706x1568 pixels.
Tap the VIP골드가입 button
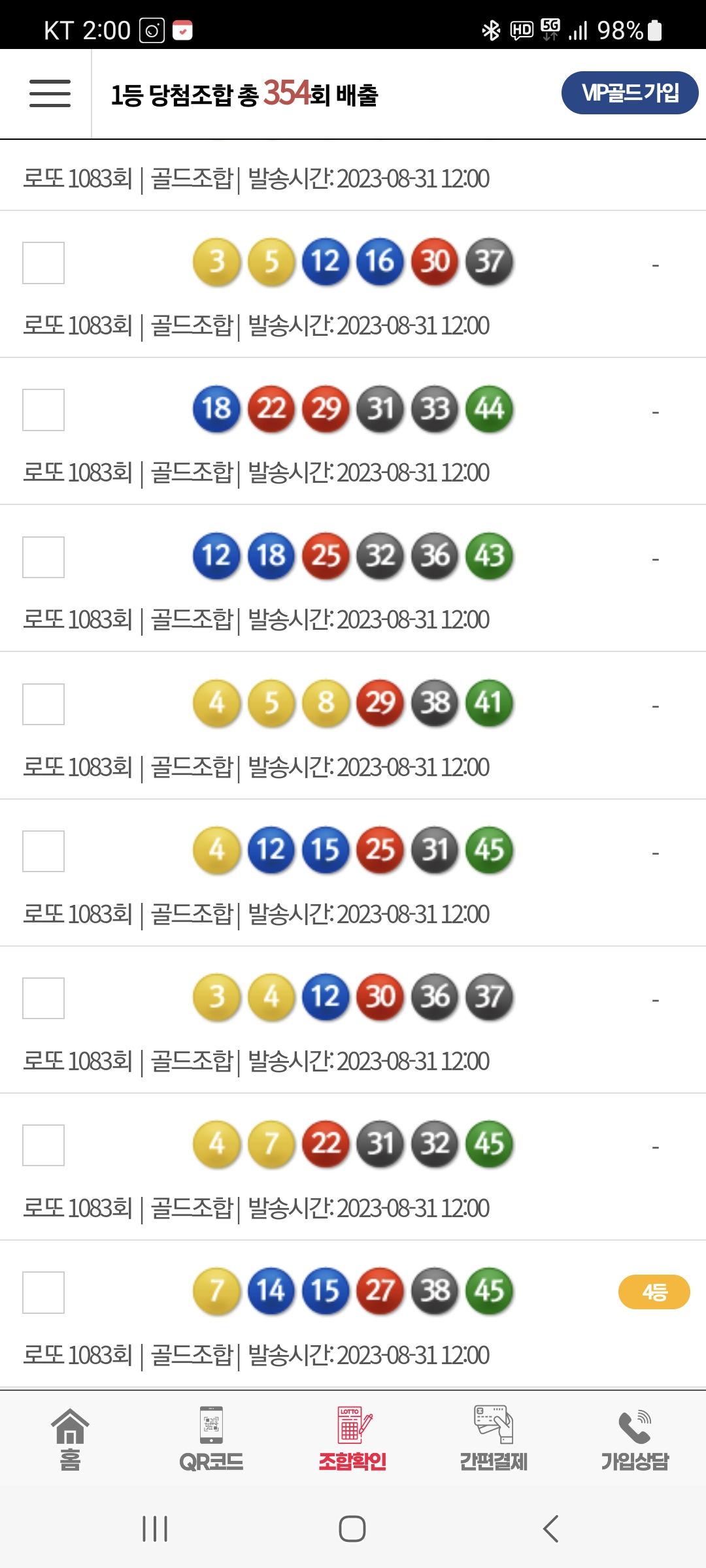click(630, 93)
